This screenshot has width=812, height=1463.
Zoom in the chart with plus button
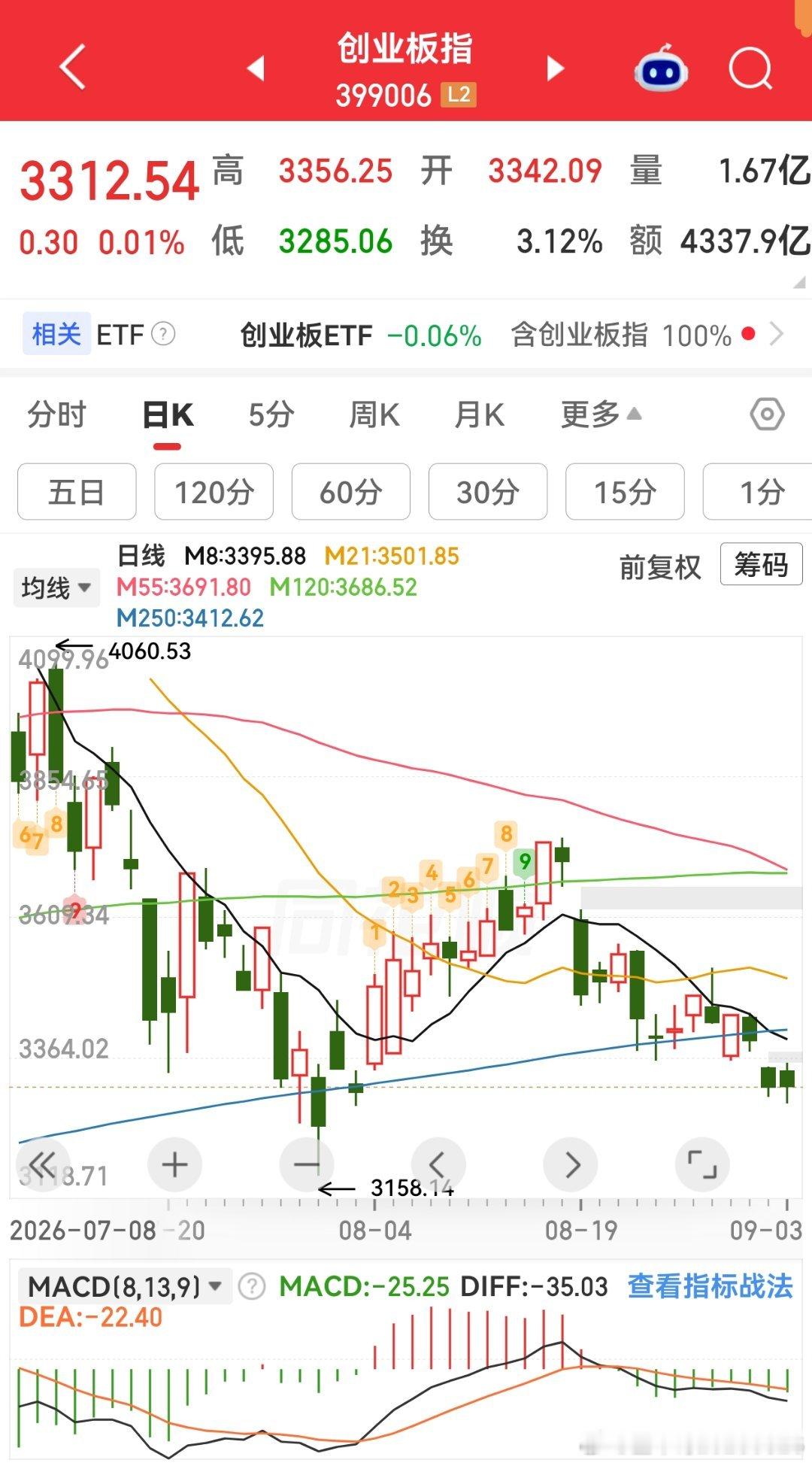(x=174, y=1165)
